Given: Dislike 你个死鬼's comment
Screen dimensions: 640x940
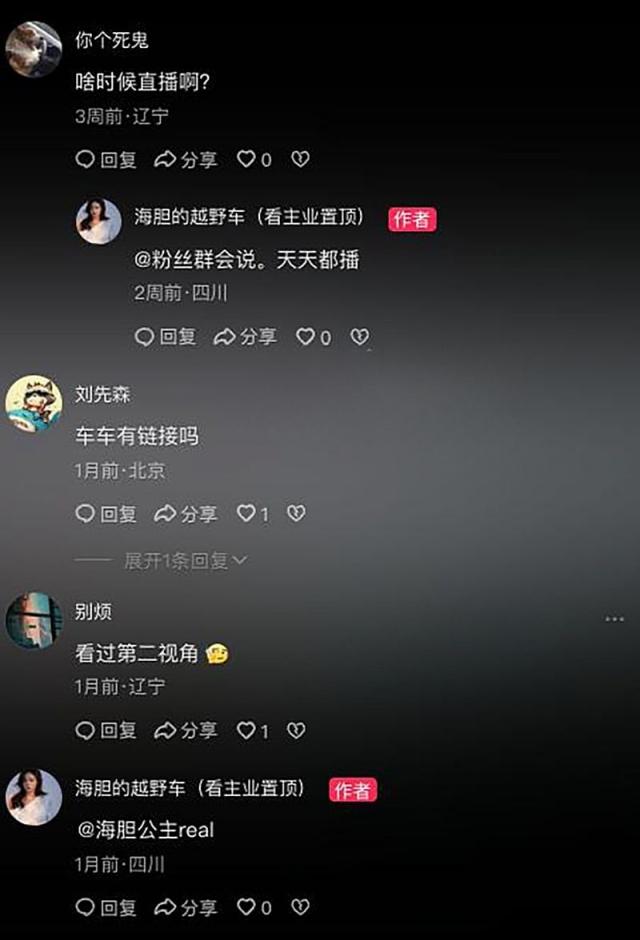Looking at the screenshot, I should point(300,159).
